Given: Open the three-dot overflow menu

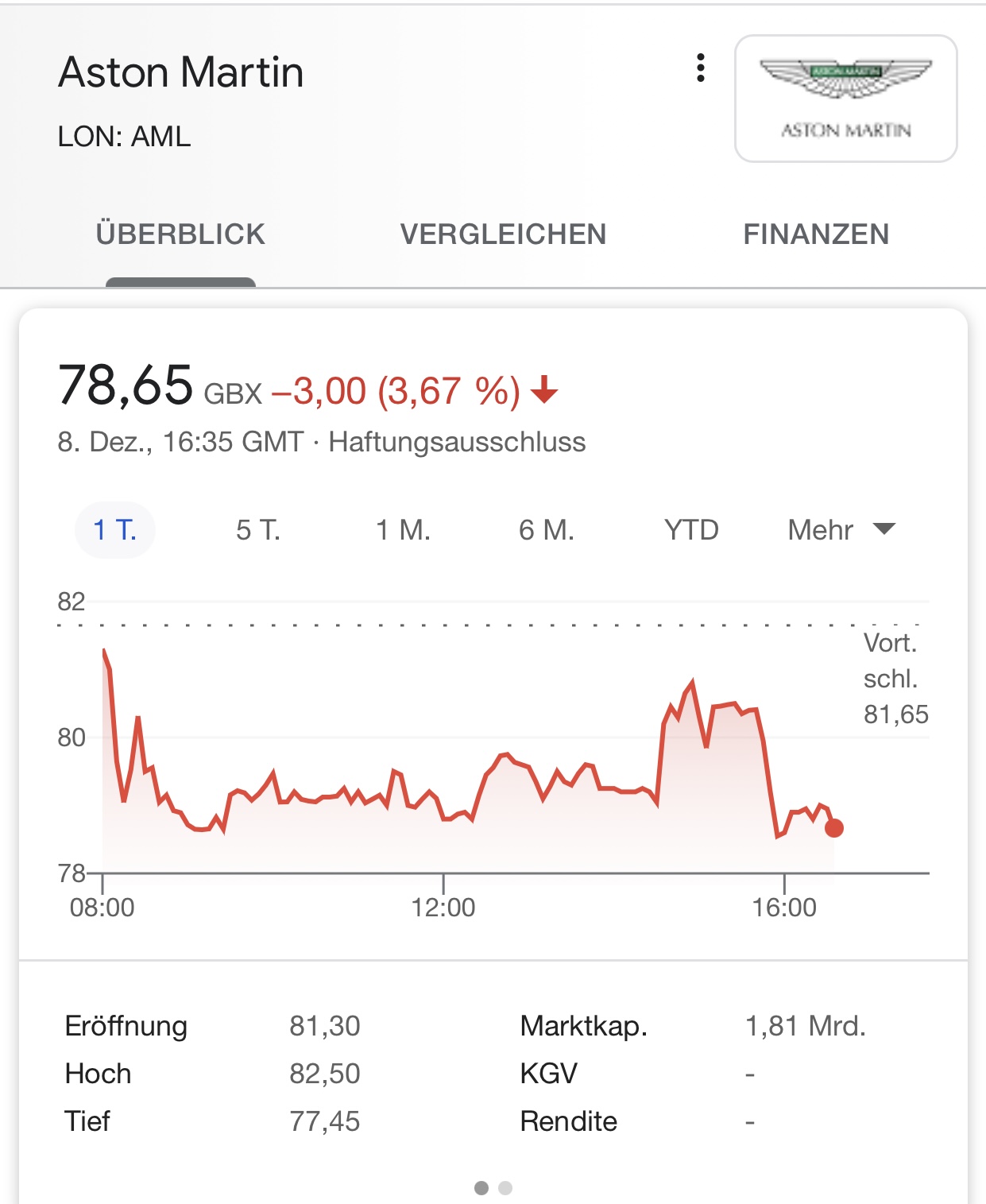Looking at the screenshot, I should pos(700,68).
